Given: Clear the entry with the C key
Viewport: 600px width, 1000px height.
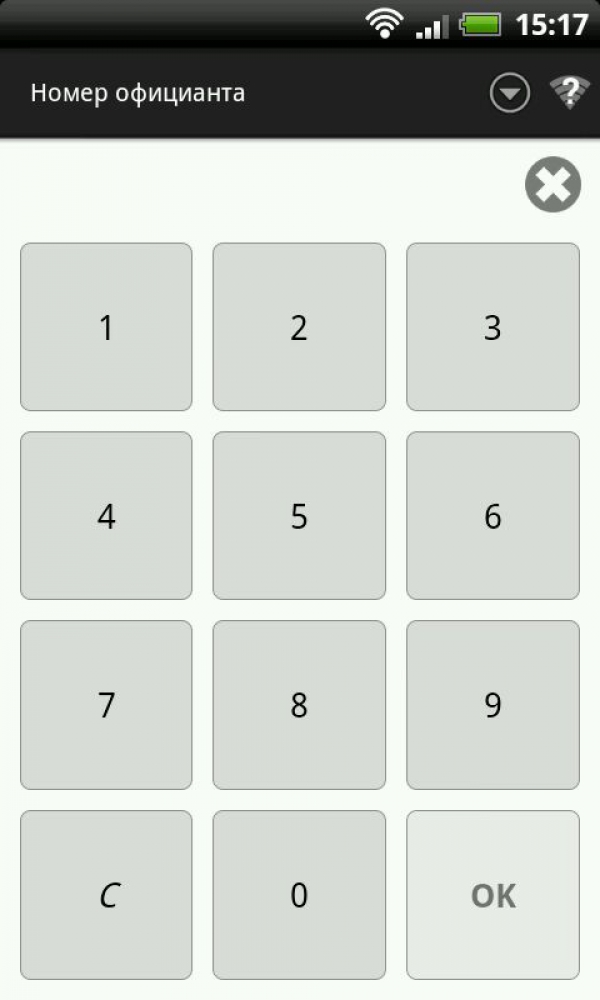Looking at the screenshot, I should click(x=106, y=895).
